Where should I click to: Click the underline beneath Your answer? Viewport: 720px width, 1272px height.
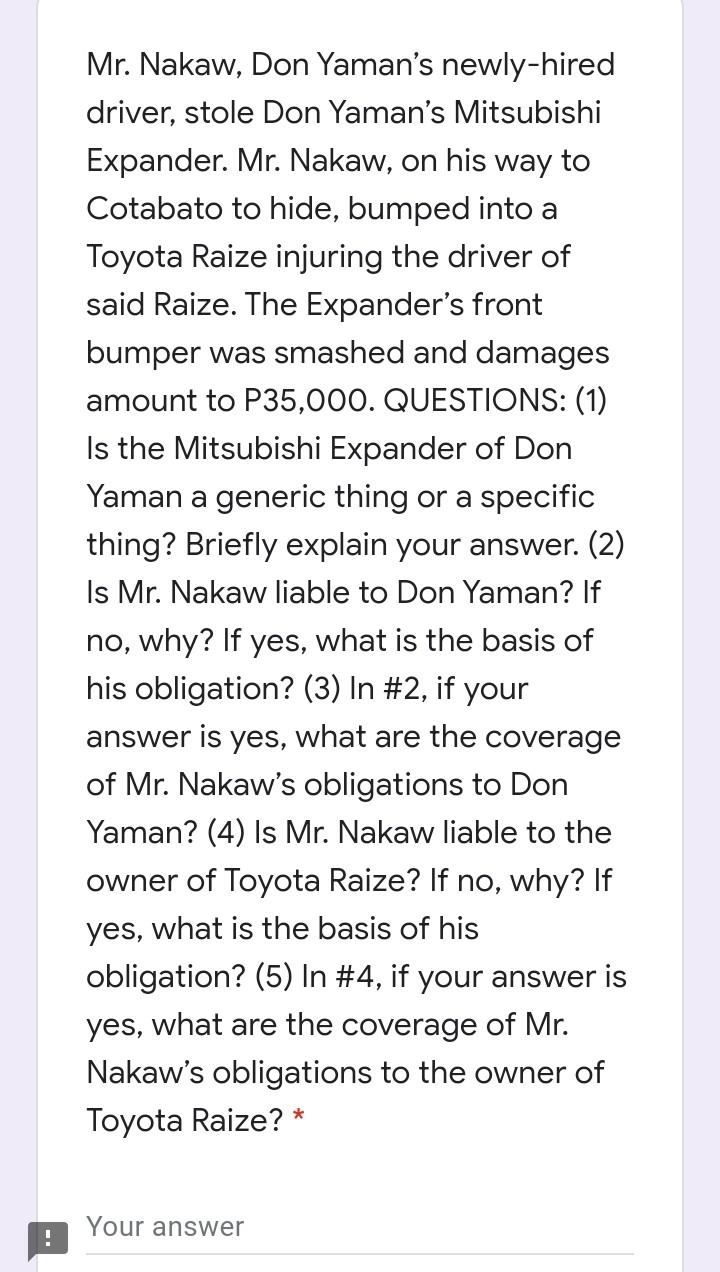coord(360,1252)
